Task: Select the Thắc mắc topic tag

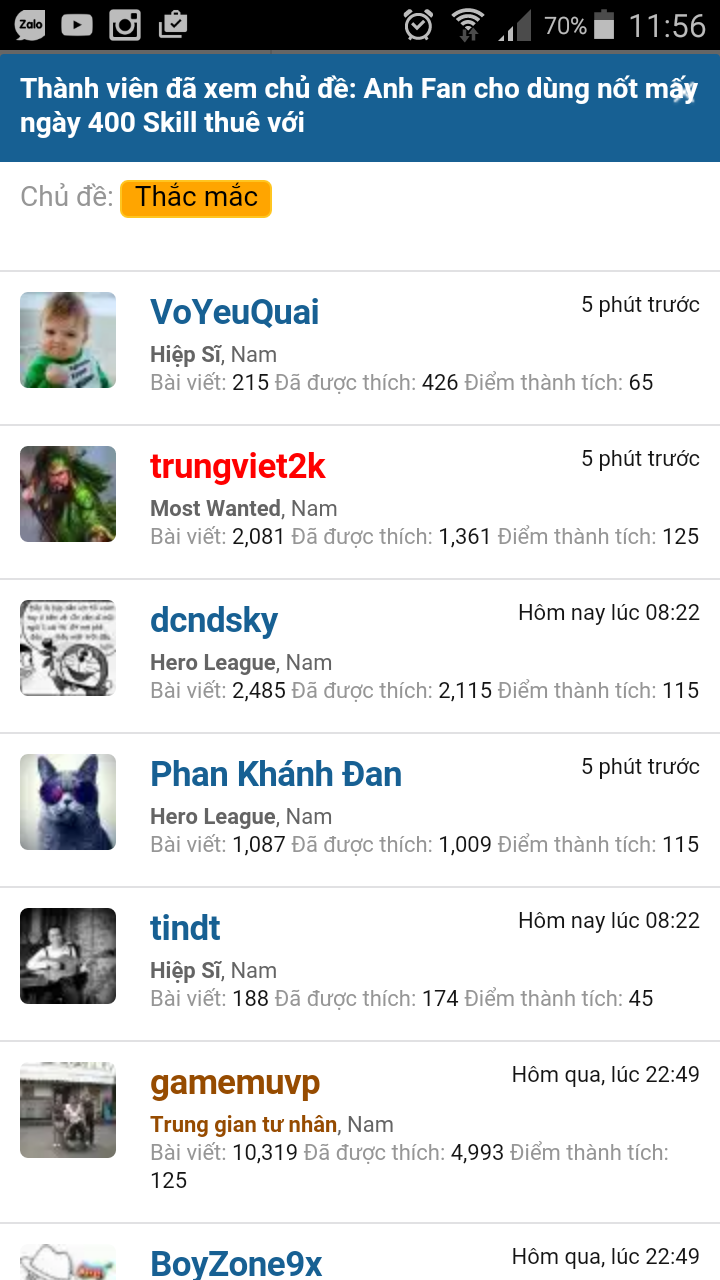Action: click(x=196, y=197)
